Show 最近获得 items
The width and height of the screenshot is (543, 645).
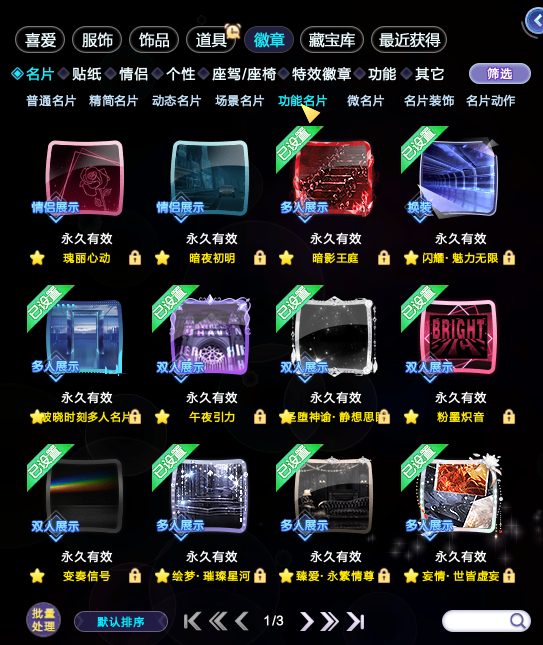coord(409,40)
